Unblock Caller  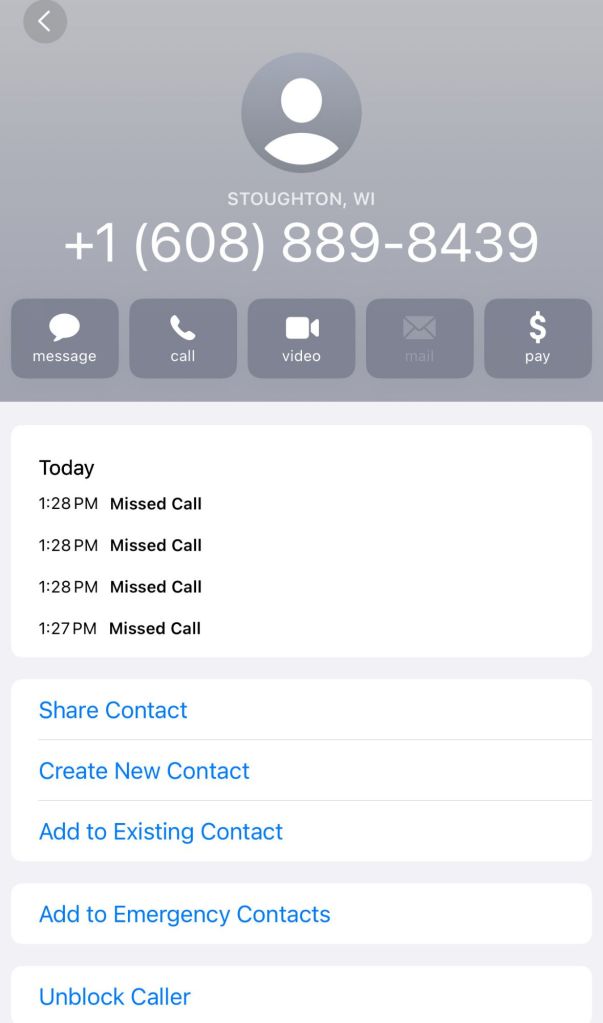(x=115, y=996)
